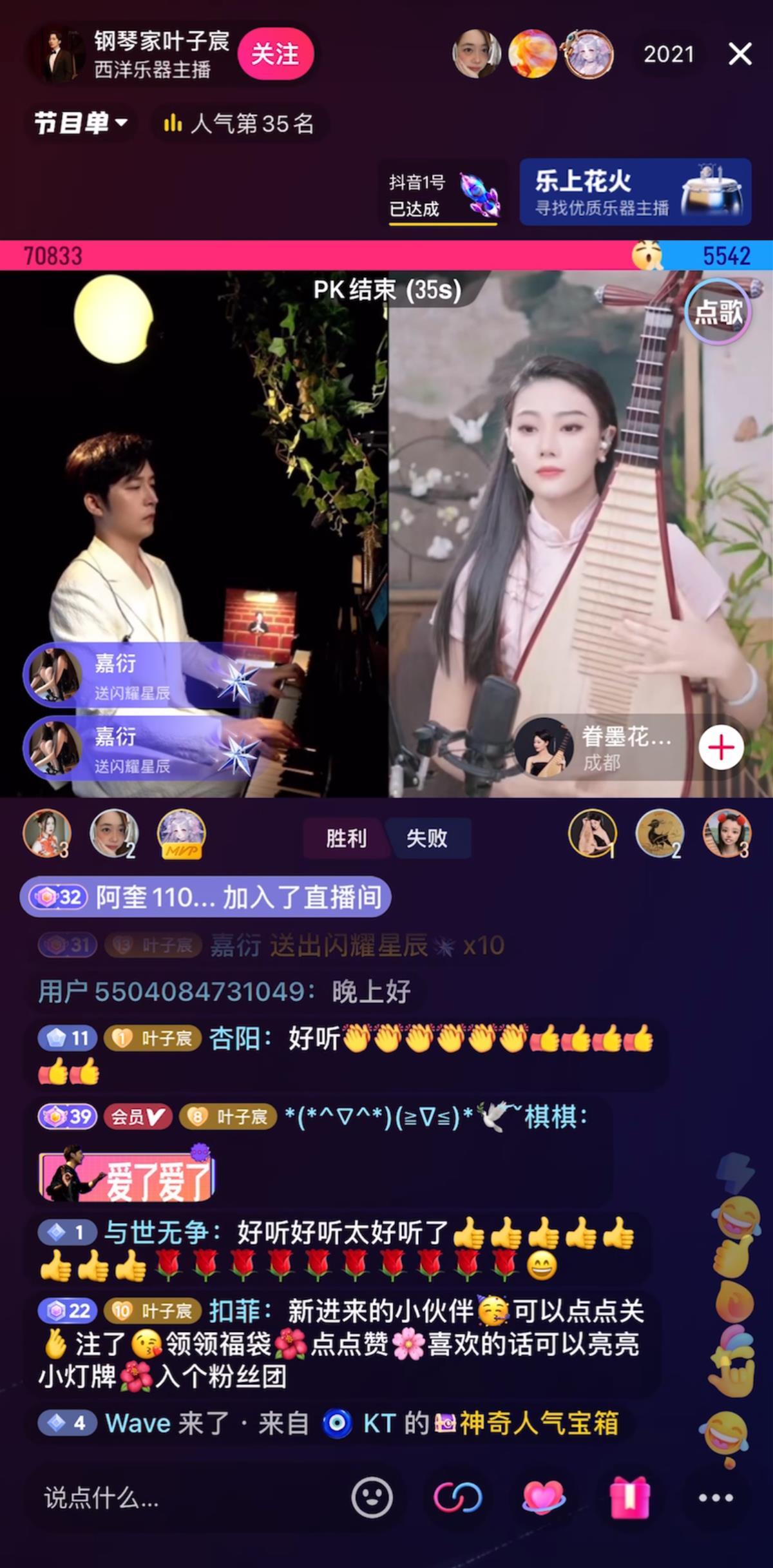This screenshot has height=1568, width=773.
Task: Send a like with the heart icon
Action: (x=544, y=1497)
